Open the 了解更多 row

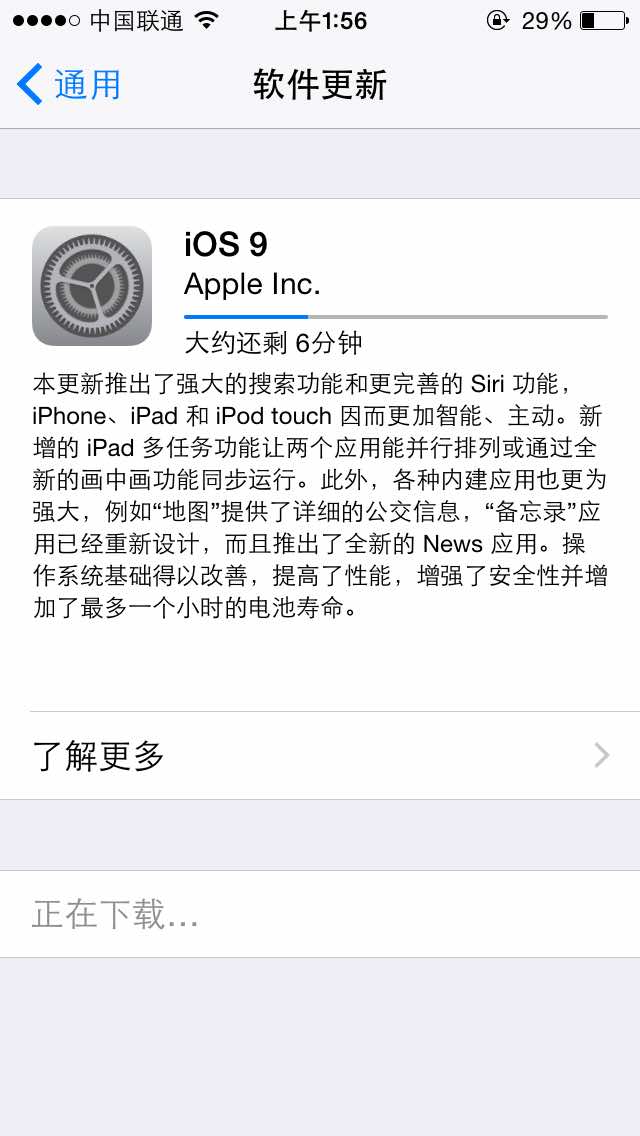point(320,755)
